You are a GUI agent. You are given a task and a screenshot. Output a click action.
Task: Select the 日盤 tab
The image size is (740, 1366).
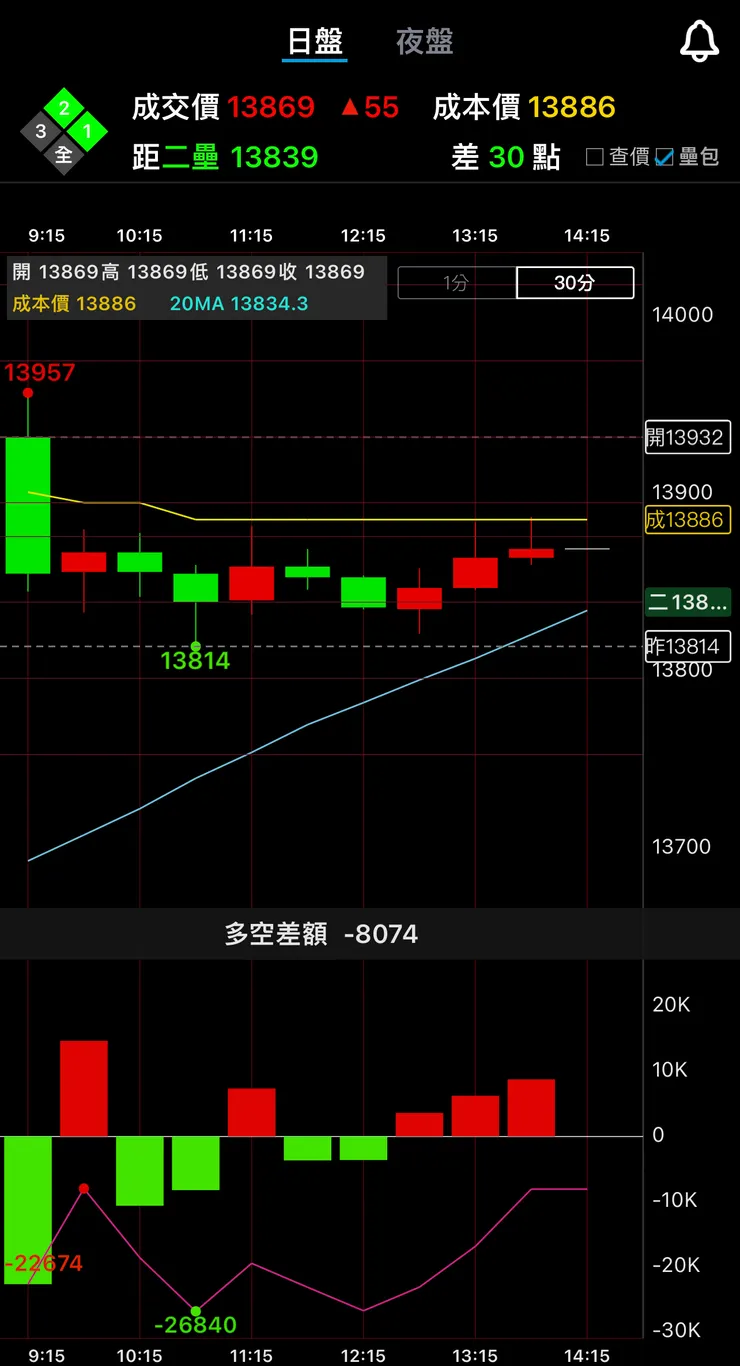(x=315, y=41)
